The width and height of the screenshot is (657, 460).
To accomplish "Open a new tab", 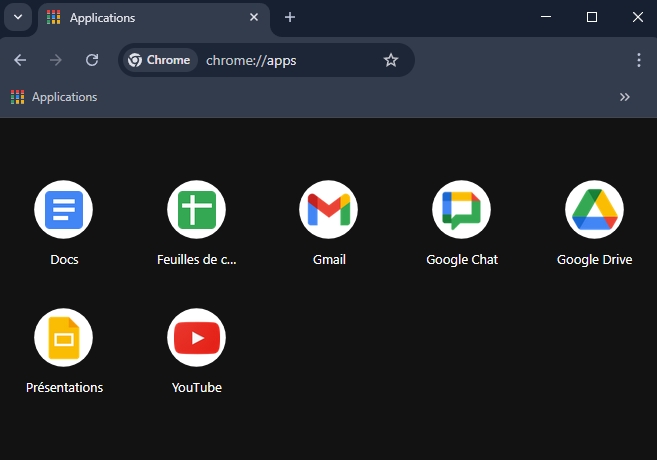I will coord(290,17).
